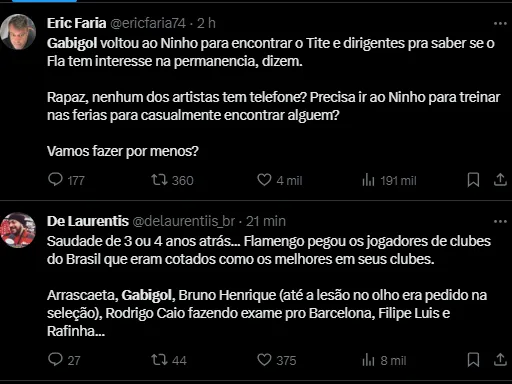Open the @ericfaria74 handle link
The width and height of the screenshot is (512, 384).
[148, 23]
